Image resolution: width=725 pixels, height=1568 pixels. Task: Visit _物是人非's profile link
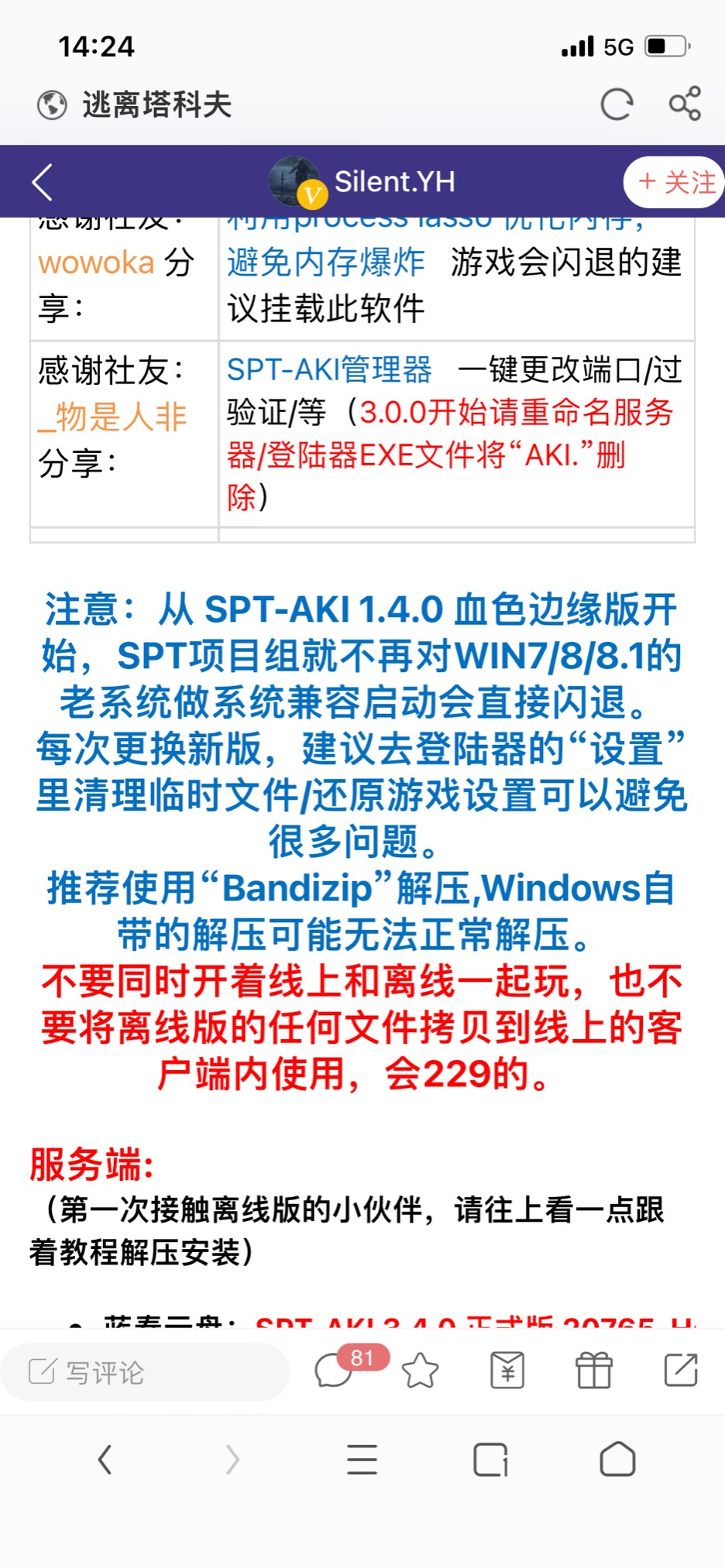113,417
